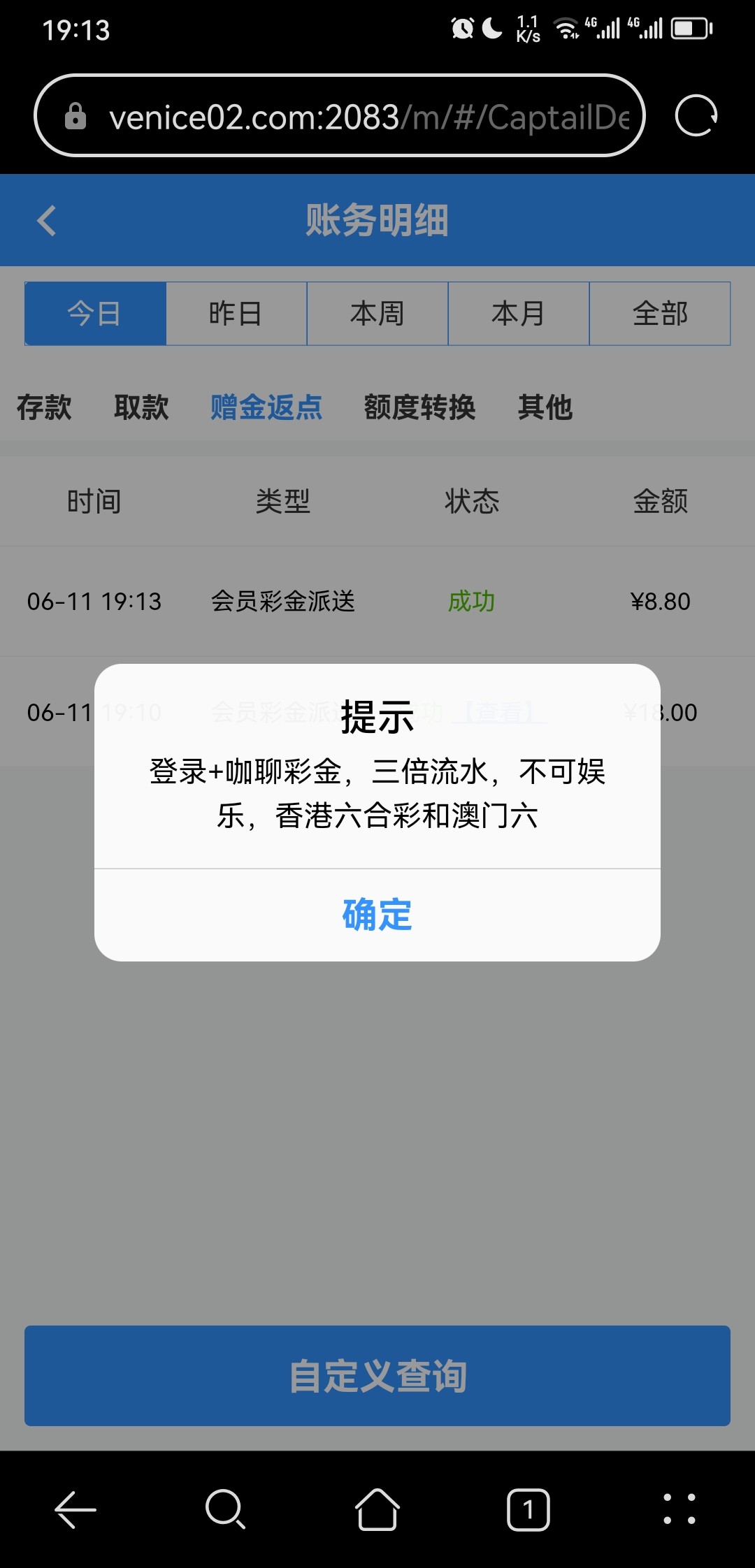Navigate back with the browser arrow
The image size is (755, 1568).
[x=75, y=1510]
